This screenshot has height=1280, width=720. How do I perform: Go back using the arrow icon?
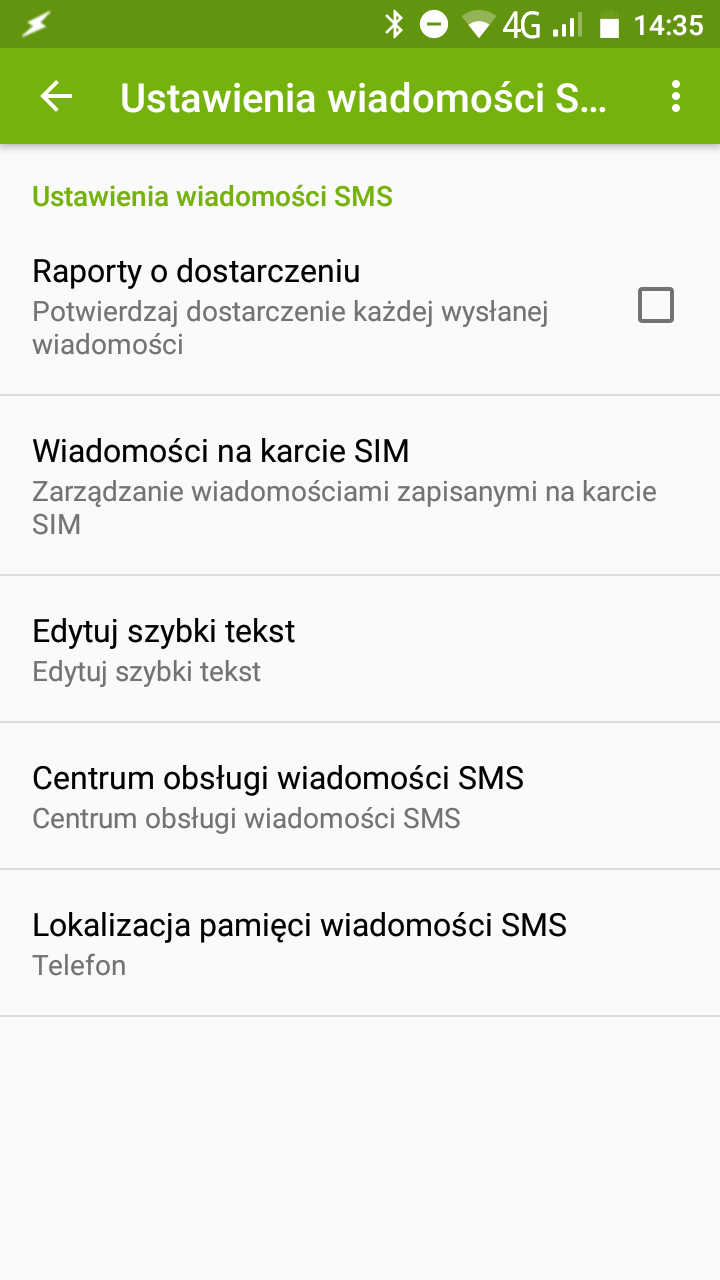[x=56, y=96]
